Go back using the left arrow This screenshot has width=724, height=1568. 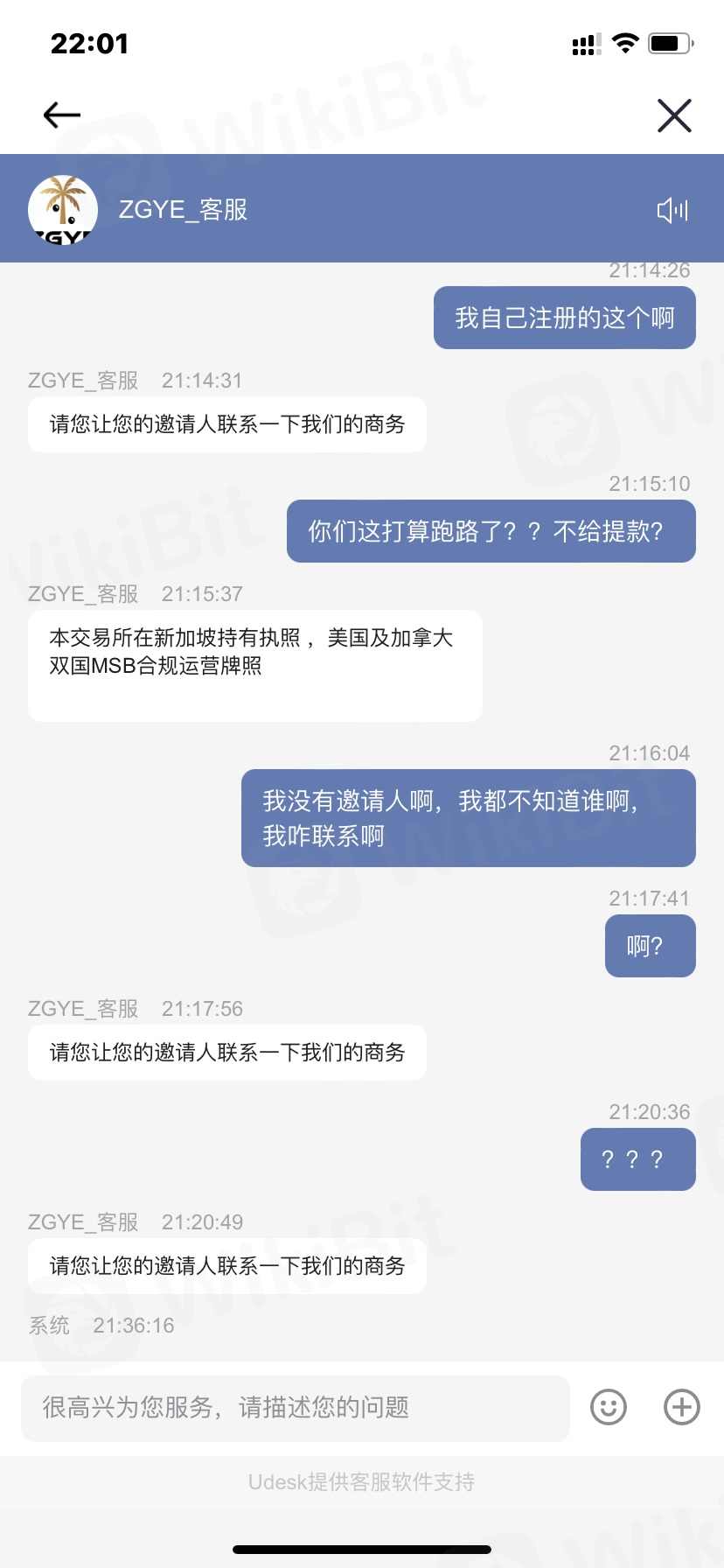click(x=62, y=115)
